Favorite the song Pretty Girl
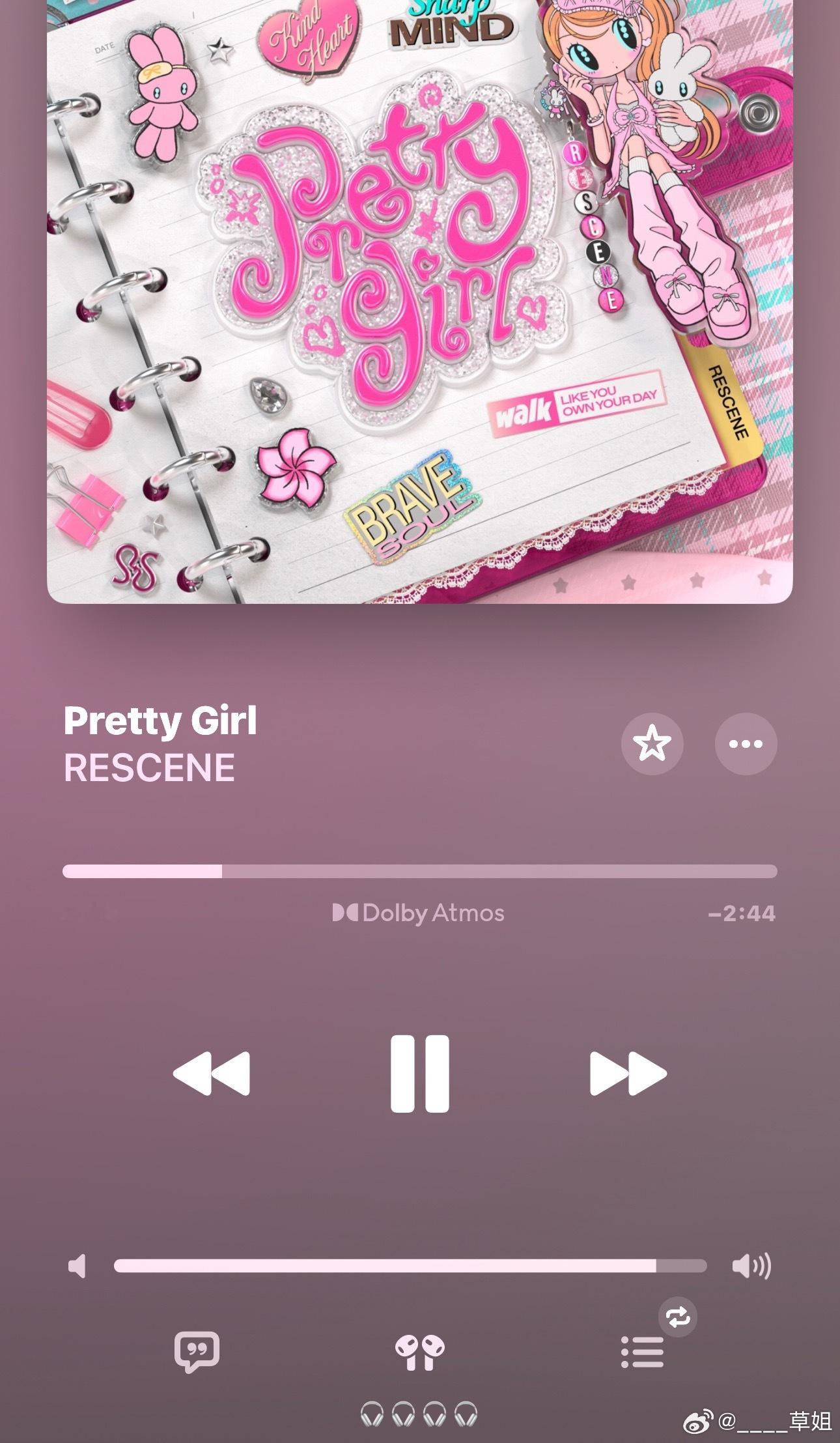This screenshot has width=840, height=1443. click(x=652, y=744)
